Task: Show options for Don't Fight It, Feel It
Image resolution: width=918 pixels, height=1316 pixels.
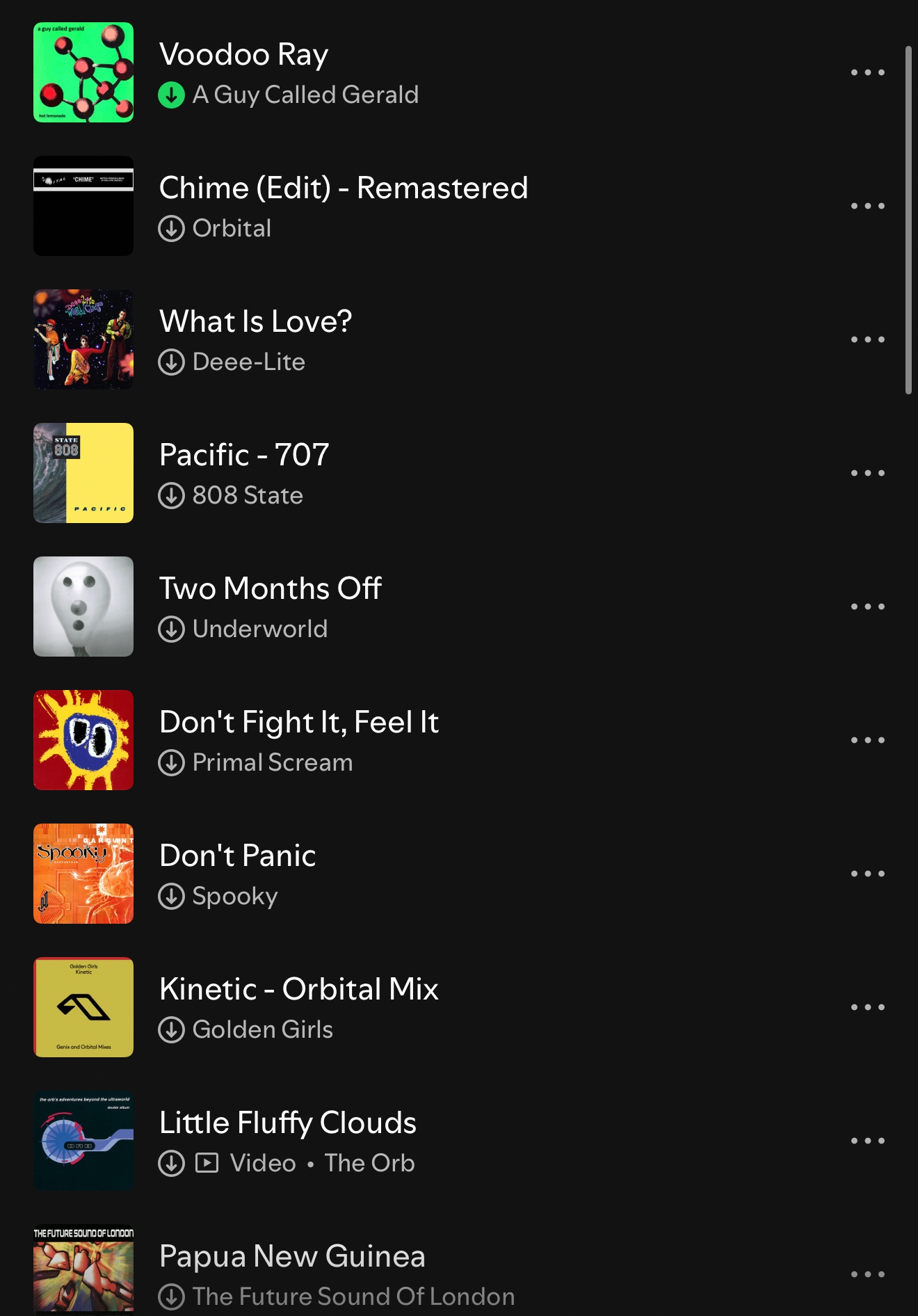Action: (867, 740)
